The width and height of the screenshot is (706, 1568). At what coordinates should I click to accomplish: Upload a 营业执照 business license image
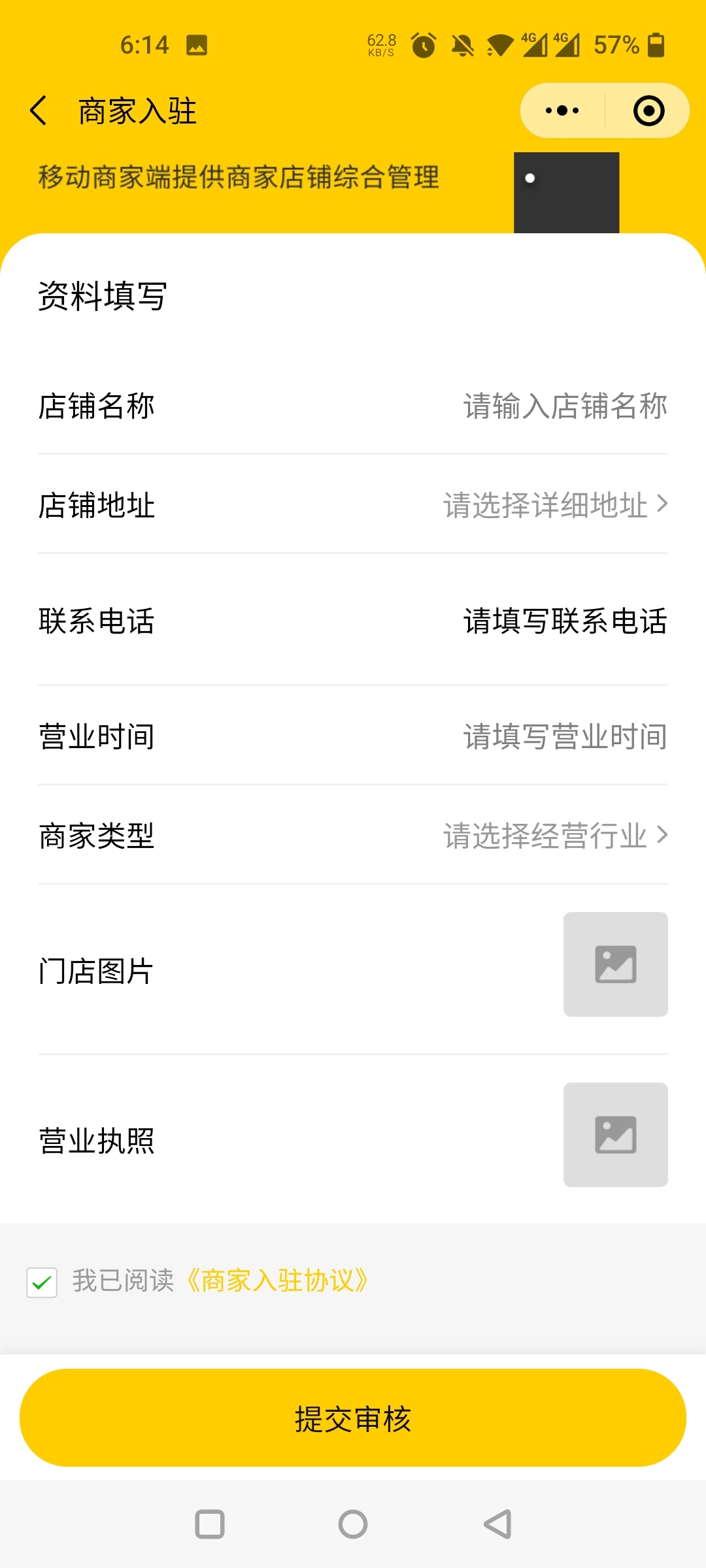point(616,1135)
